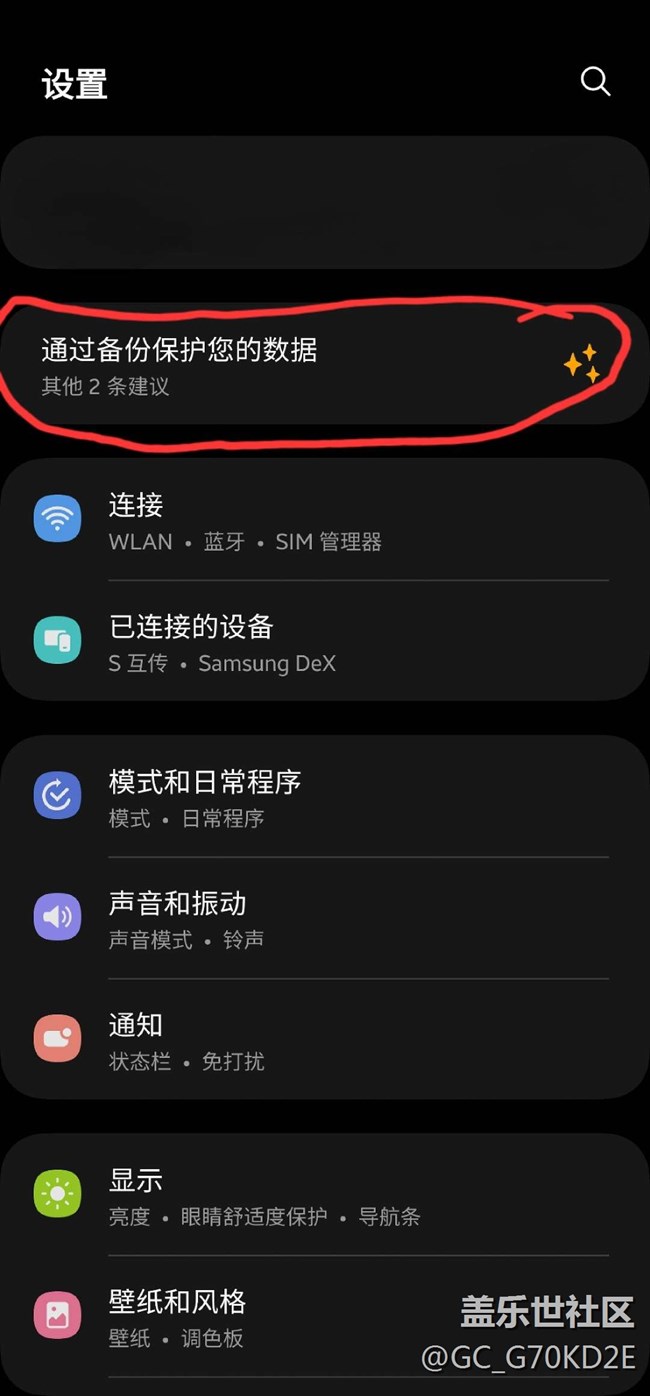
Task: Open 壁纸和风格 settings
Action: [325, 1317]
